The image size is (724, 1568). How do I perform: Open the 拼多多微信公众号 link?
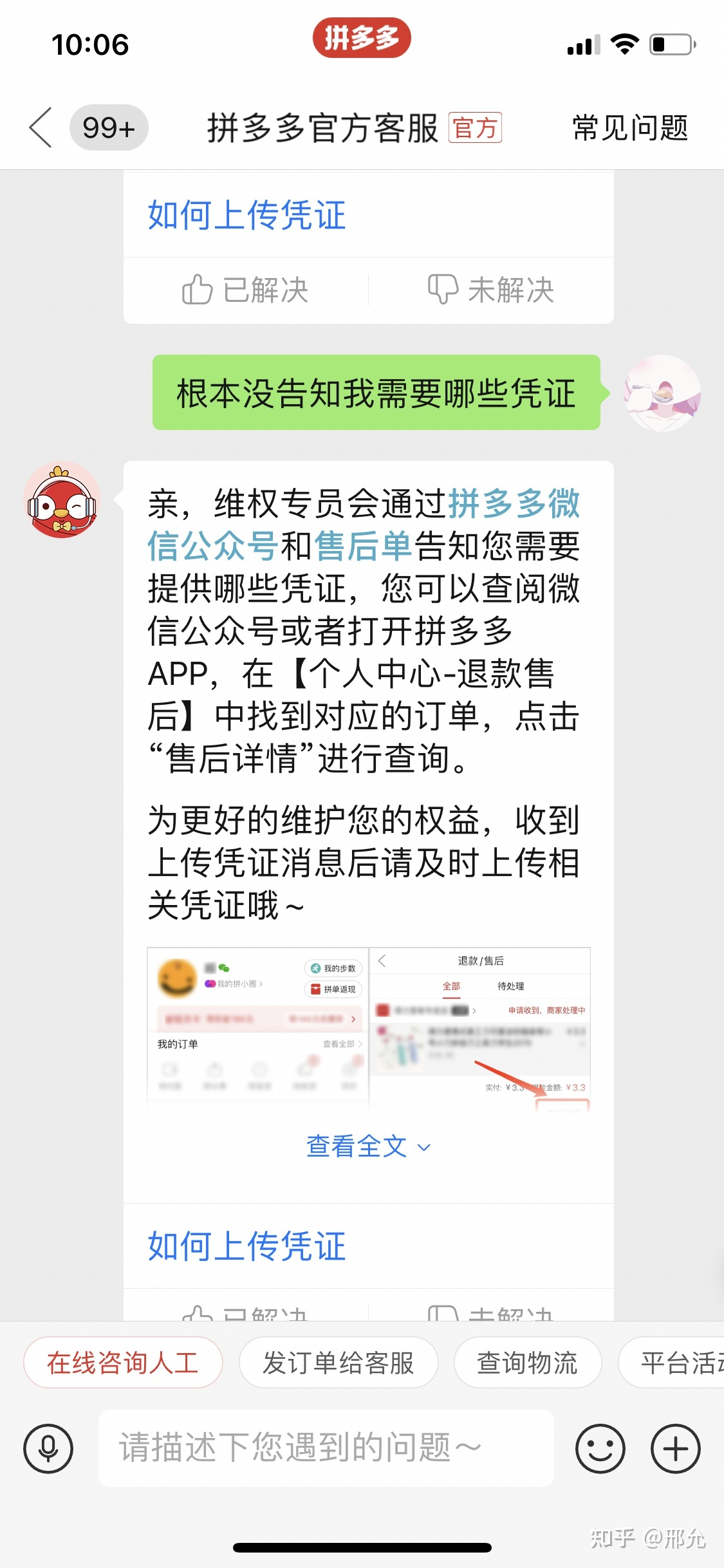tap(514, 503)
